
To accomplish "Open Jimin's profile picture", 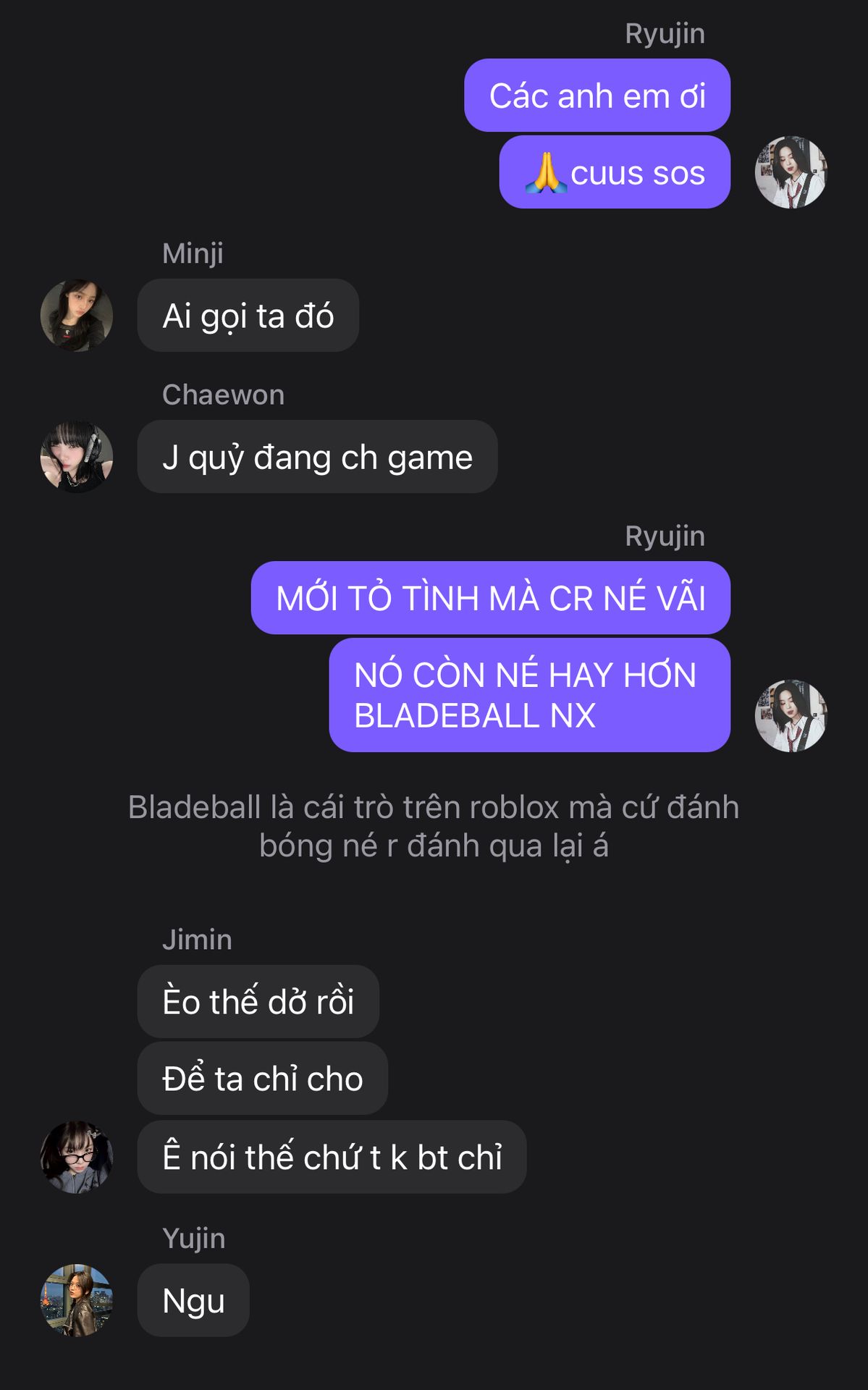I will [x=77, y=1157].
